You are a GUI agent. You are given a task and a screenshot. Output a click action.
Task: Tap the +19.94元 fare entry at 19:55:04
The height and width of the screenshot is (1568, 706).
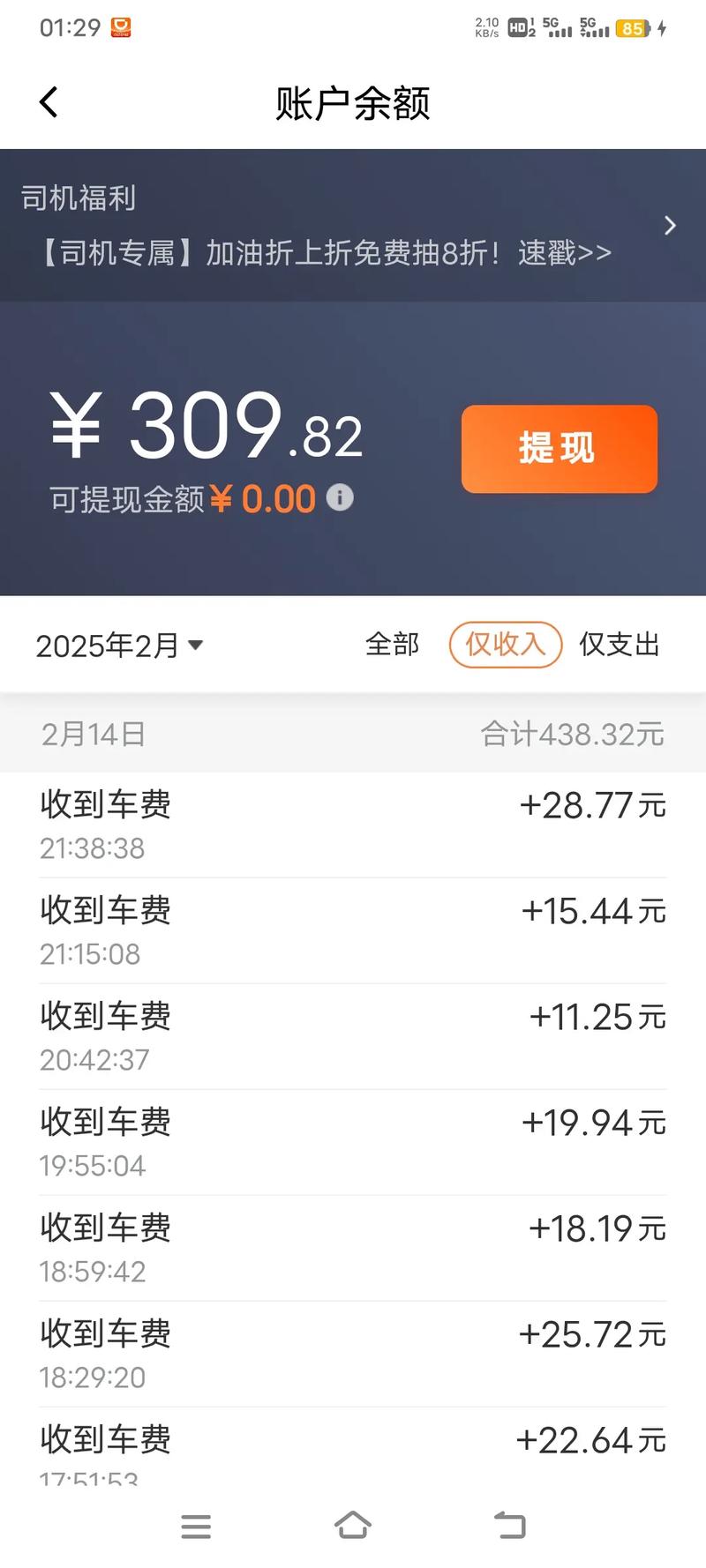[x=353, y=1142]
